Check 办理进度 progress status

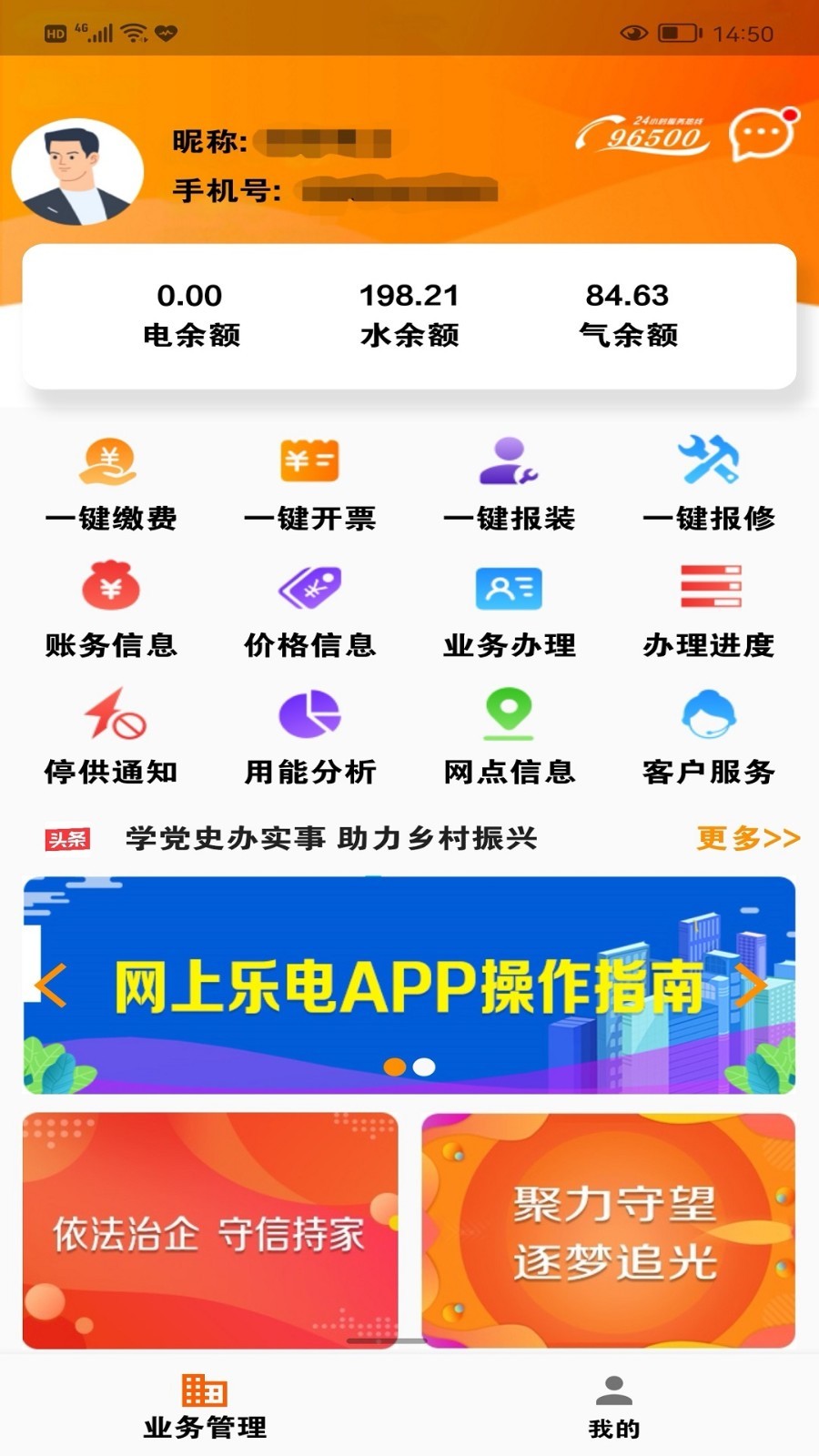tap(708, 610)
